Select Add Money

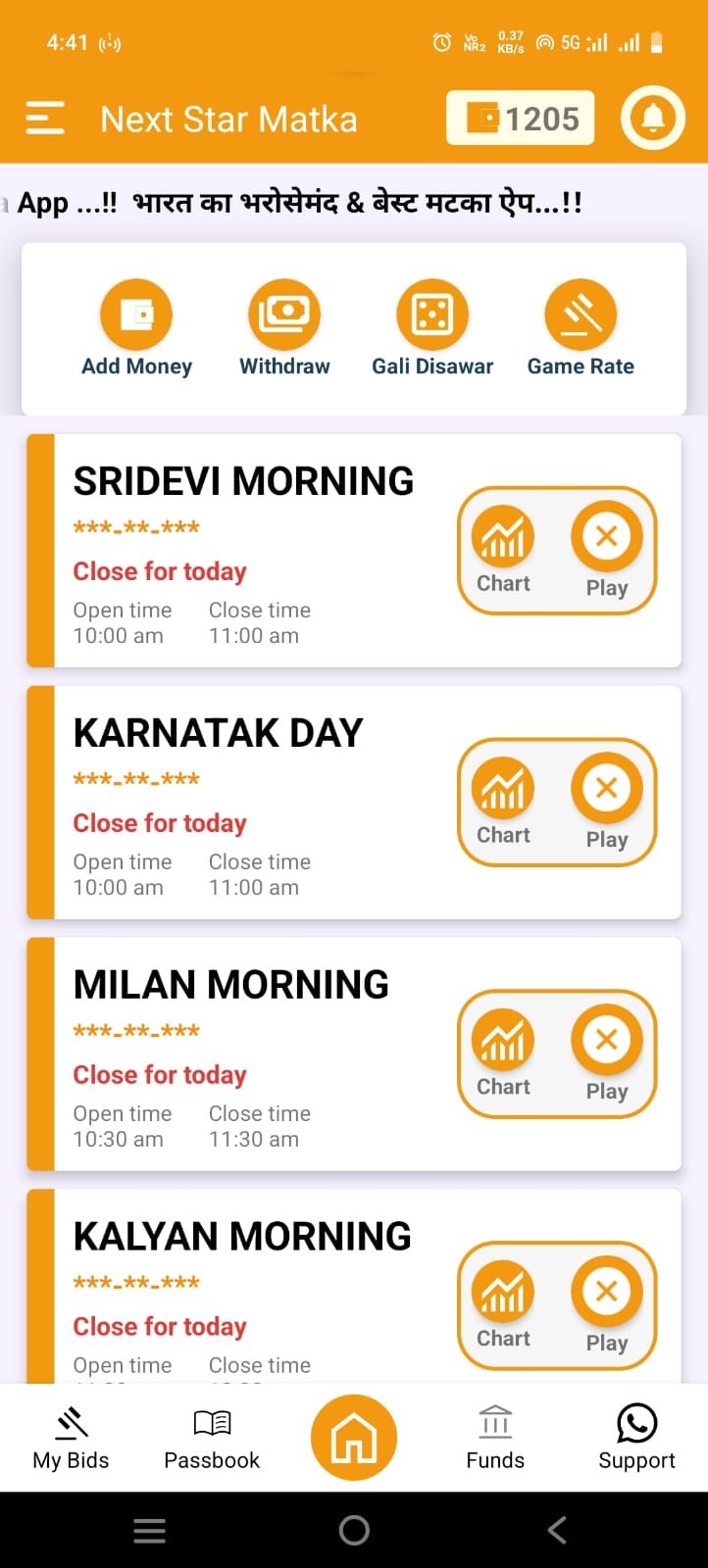click(x=136, y=328)
